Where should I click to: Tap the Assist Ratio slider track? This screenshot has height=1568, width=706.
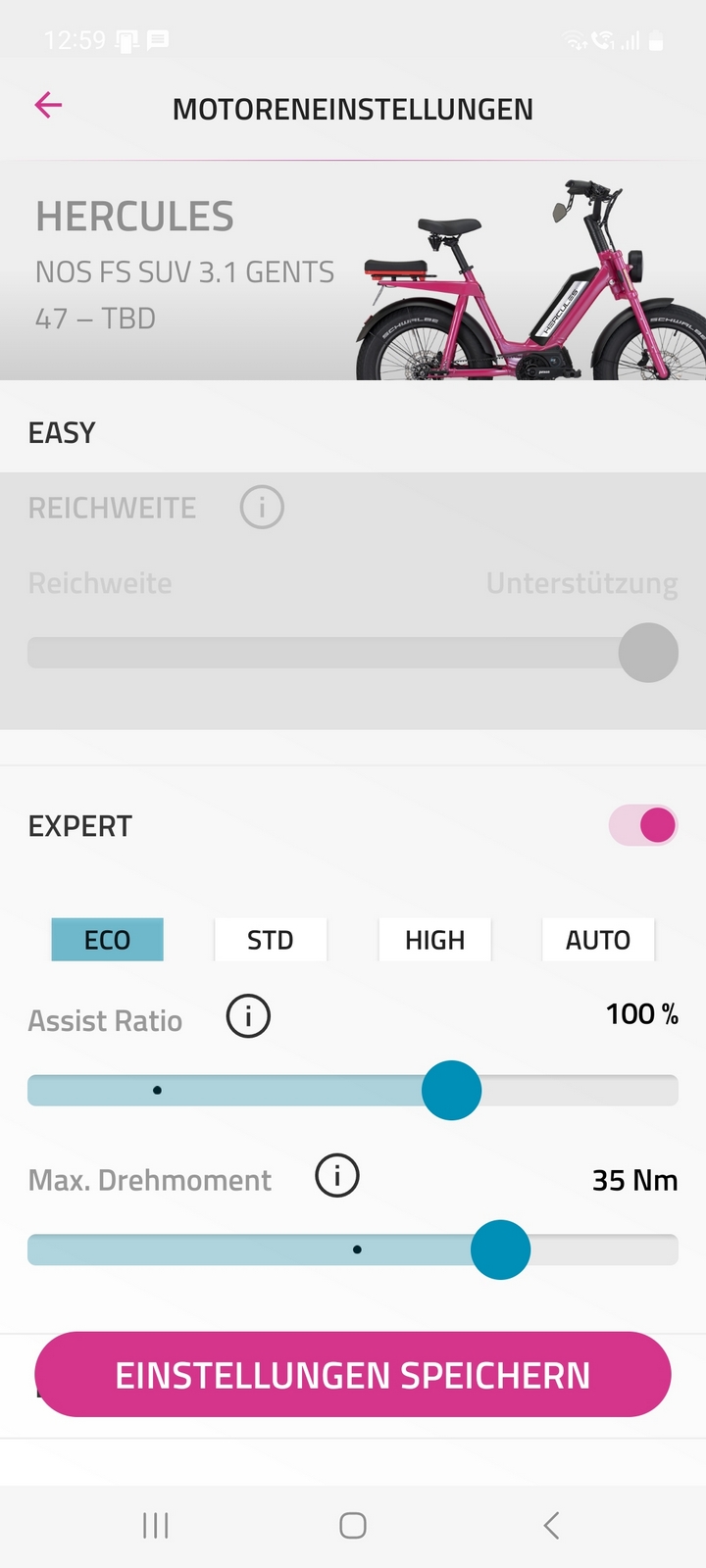[x=353, y=1090]
